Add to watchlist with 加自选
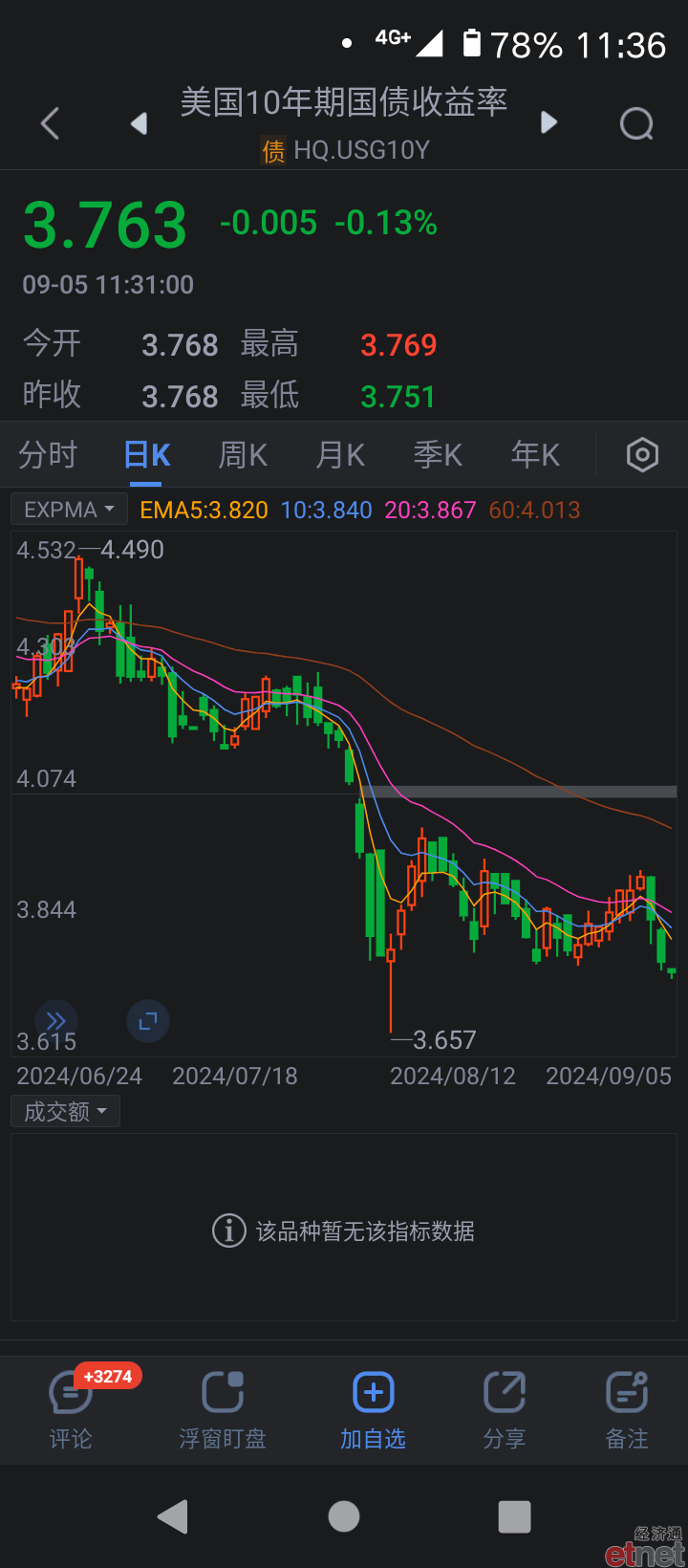Viewport: 688px width, 1568px height. pos(374,1410)
